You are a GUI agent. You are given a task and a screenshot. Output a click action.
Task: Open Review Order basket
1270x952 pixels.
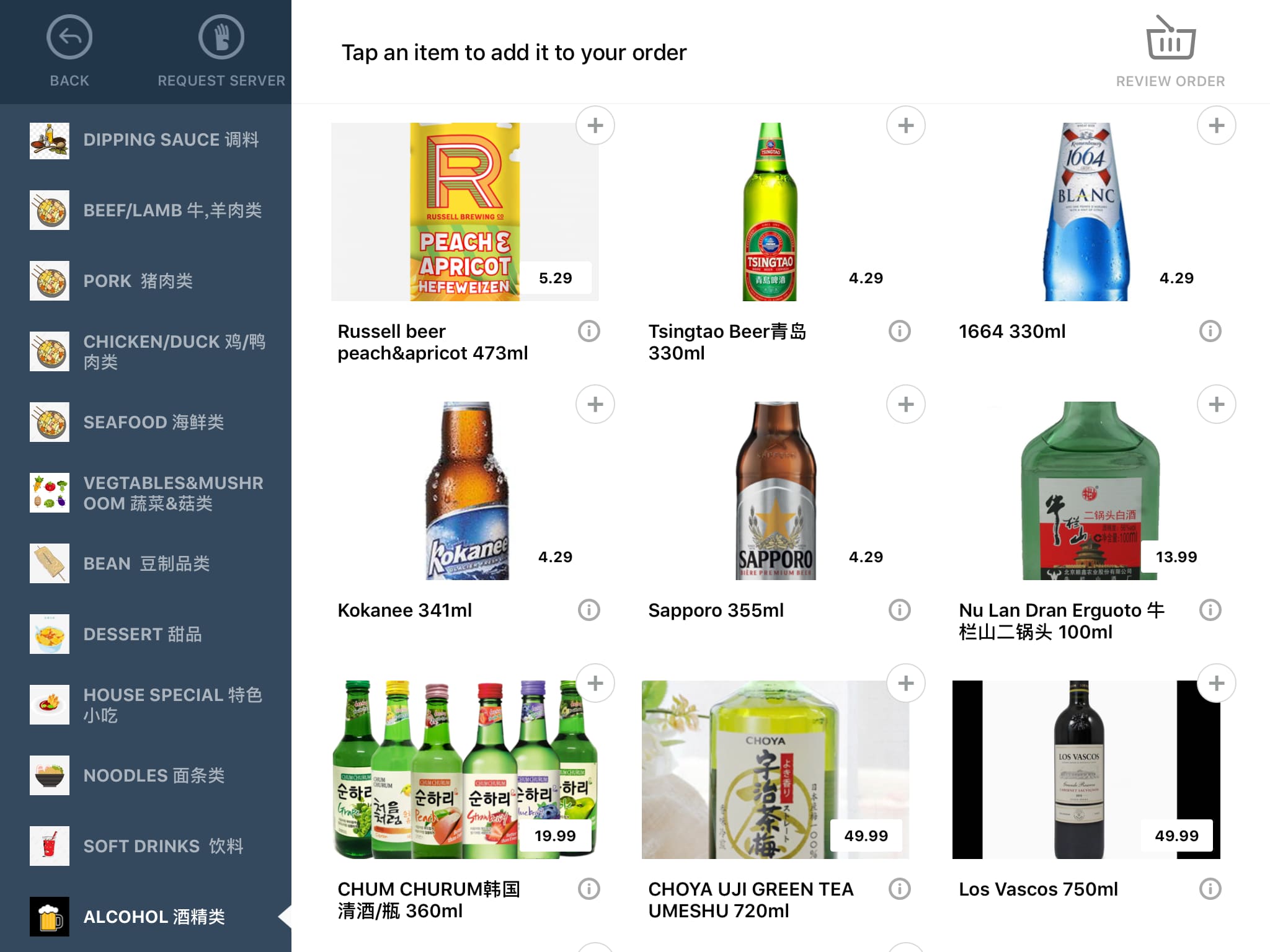[x=1170, y=51]
